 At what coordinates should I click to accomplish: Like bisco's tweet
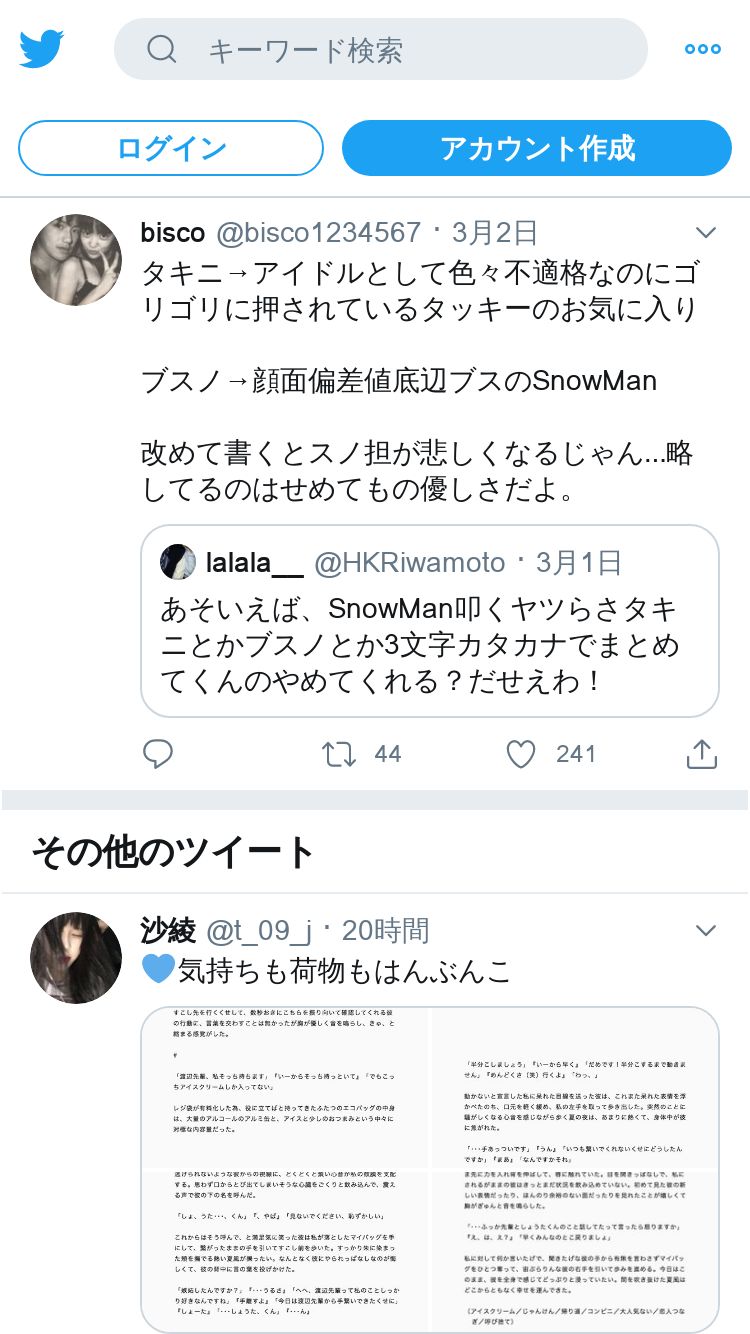[x=521, y=754]
